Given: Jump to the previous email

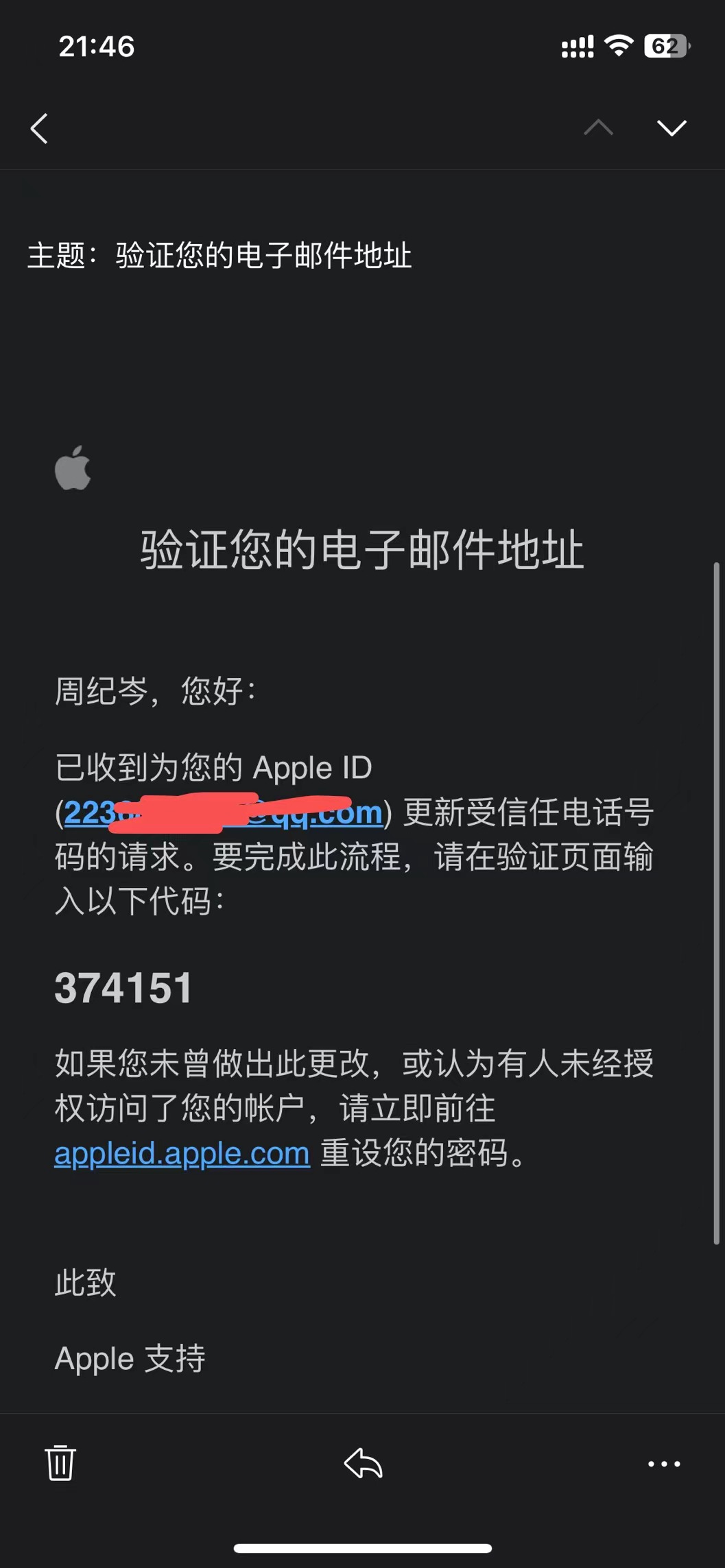Looking at the screenshot, I should [x=598, y=128].
